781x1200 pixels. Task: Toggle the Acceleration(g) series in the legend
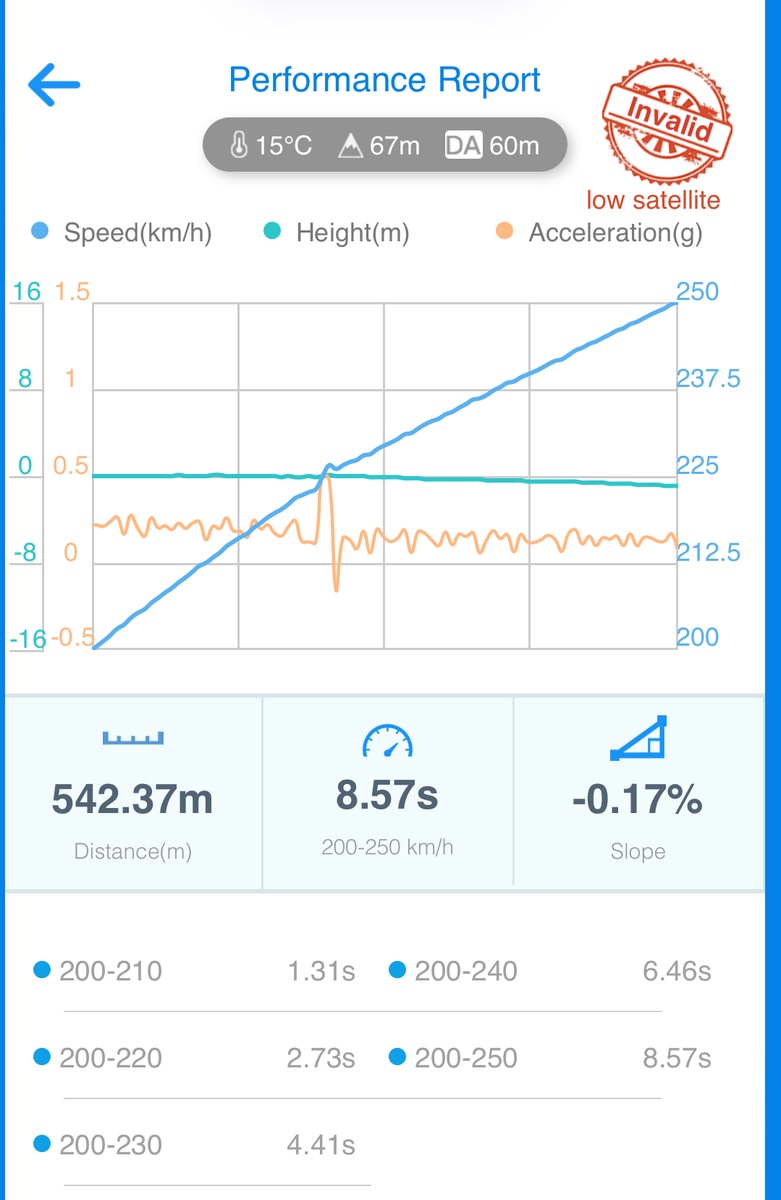(x=600, y=233)
